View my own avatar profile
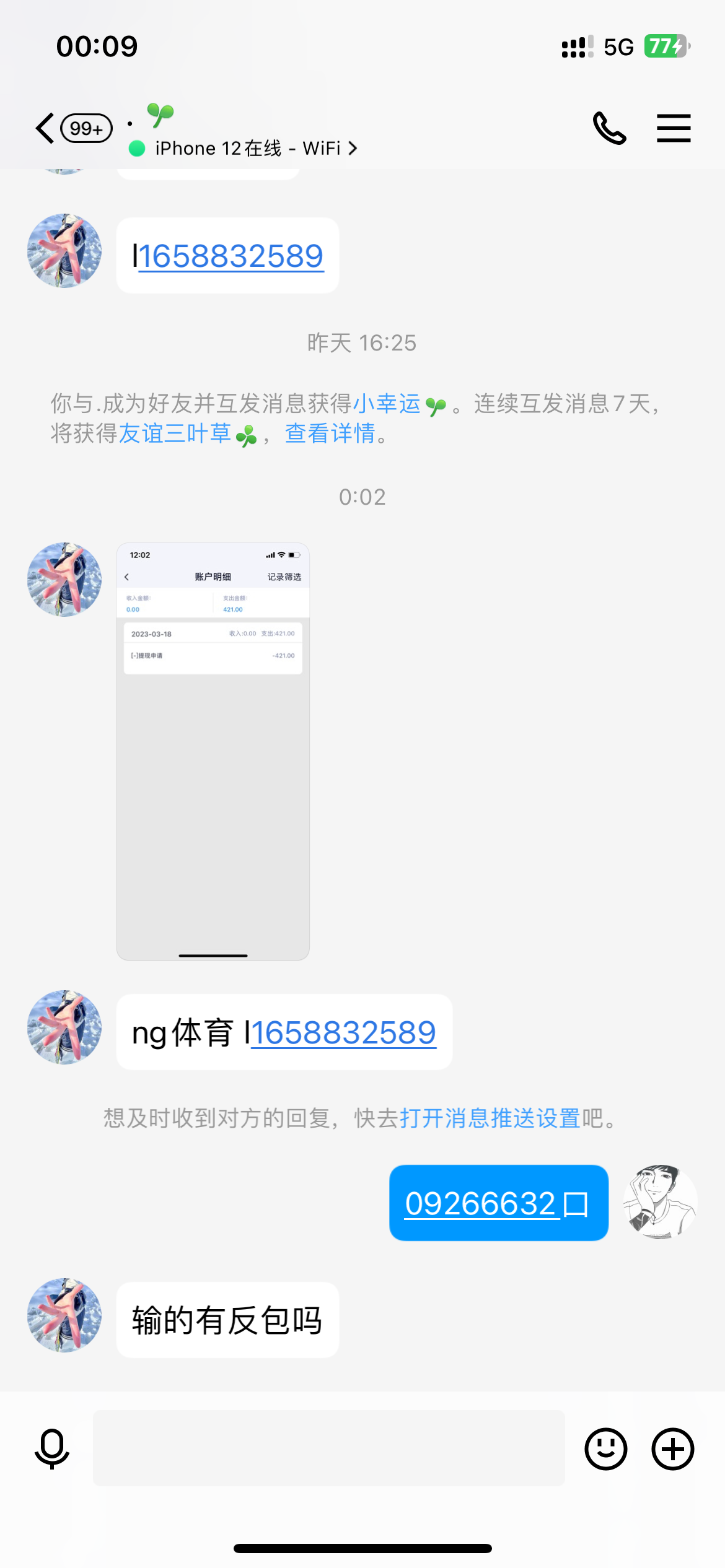The height and width of the screenshot is (1568, 725). [x=660, y=1202]
